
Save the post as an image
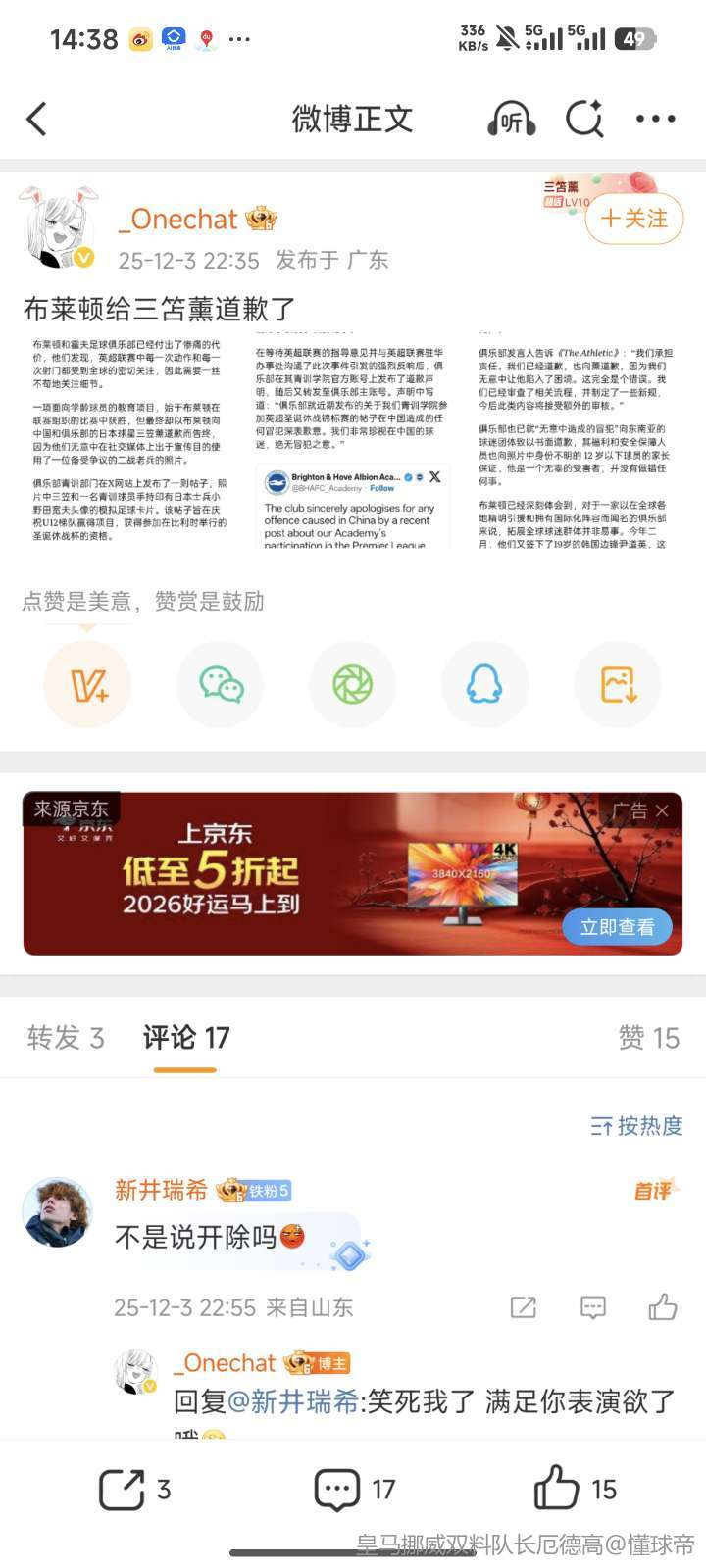point(618,684)
